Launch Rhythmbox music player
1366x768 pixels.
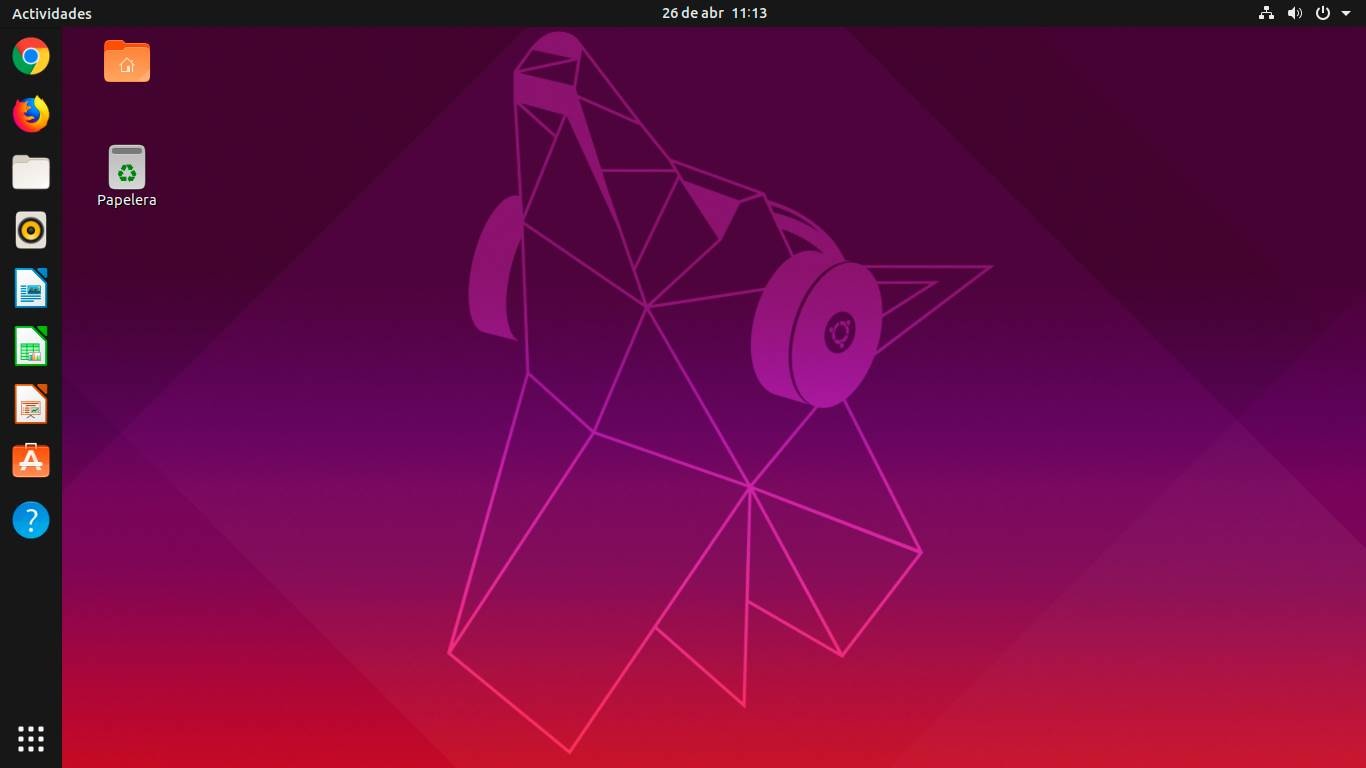coord(31,230)
